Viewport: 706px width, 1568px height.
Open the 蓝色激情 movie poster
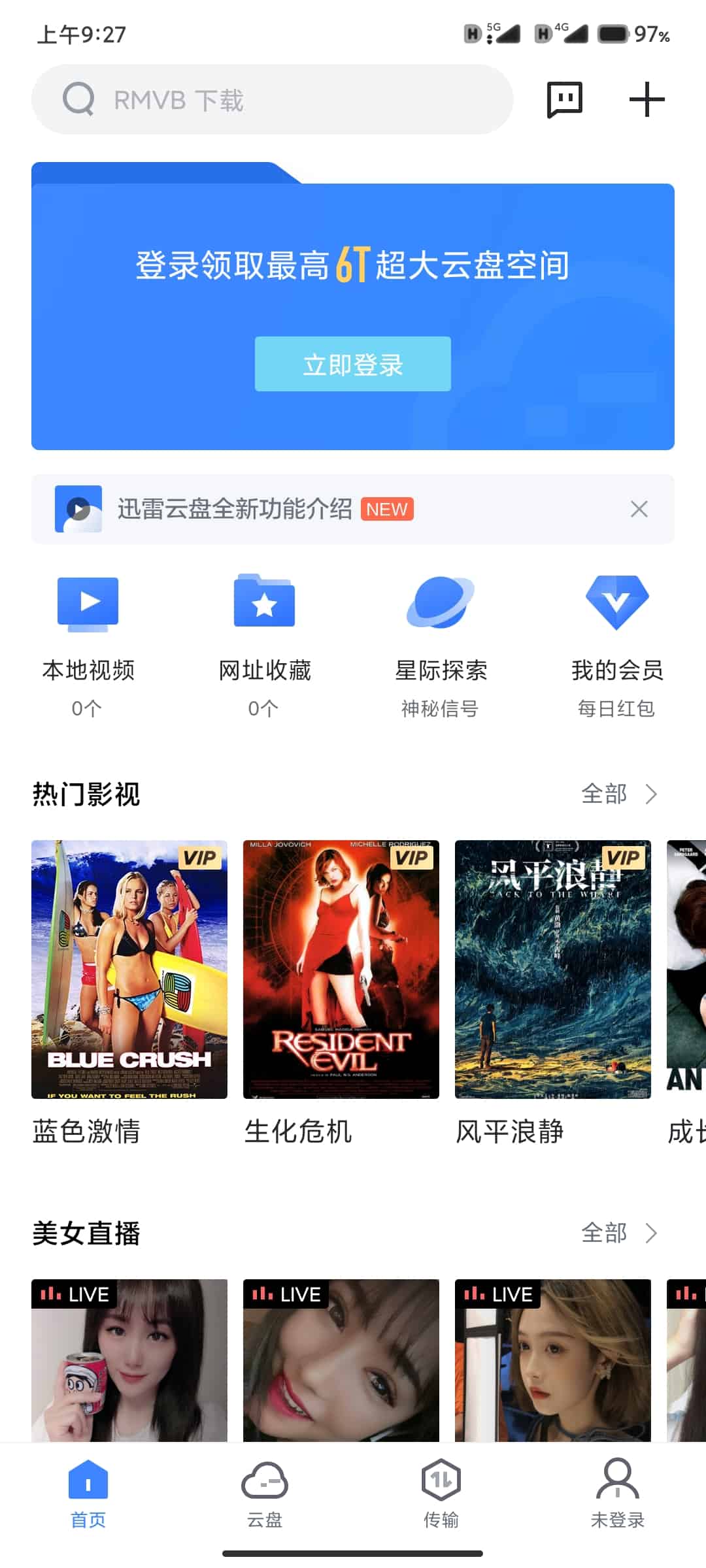tap(129, 970)
